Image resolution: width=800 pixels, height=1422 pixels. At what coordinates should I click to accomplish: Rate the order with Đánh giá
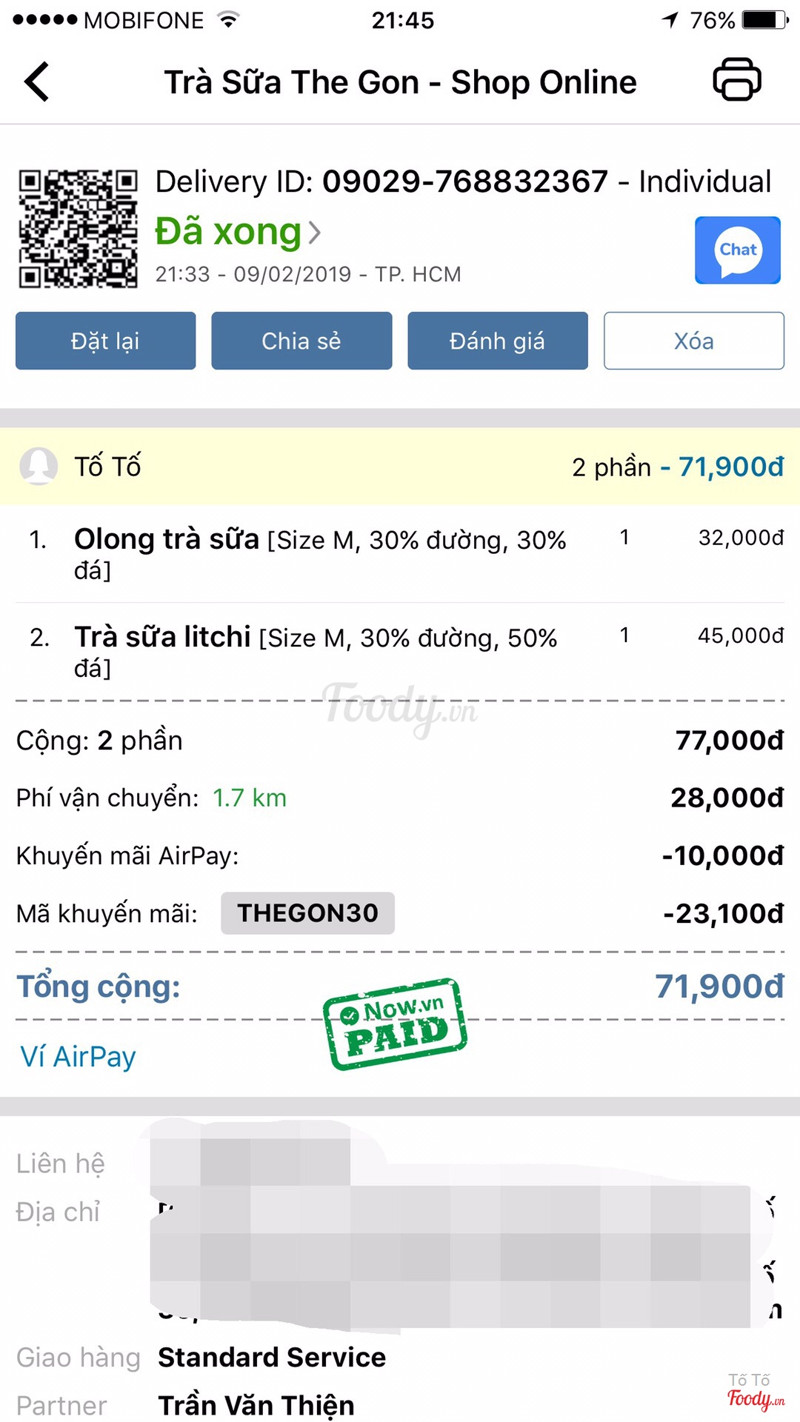click(x=497, y=341)
